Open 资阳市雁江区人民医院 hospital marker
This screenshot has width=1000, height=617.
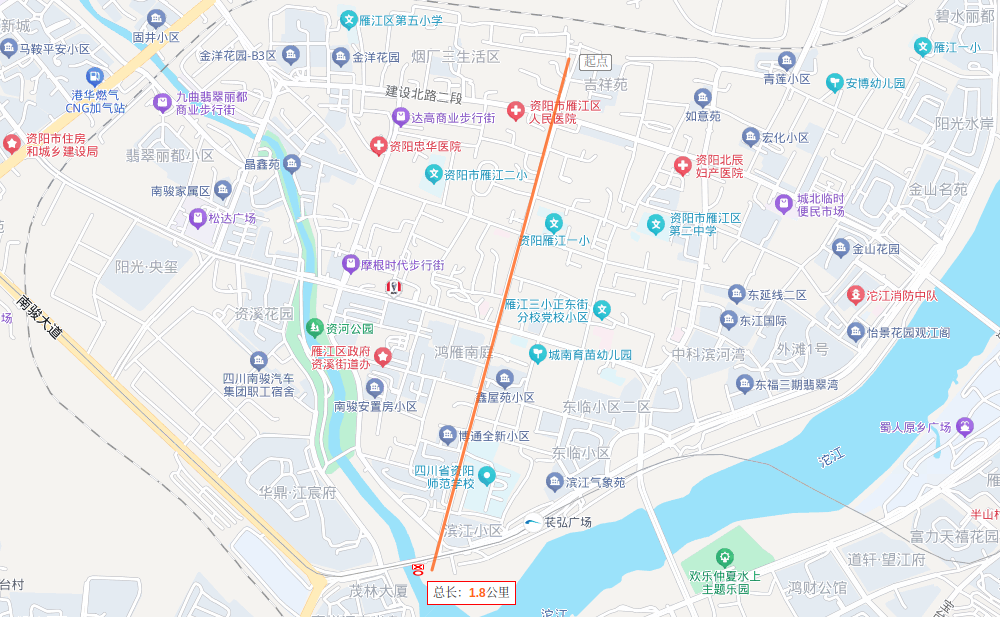(x=515, y=110)
